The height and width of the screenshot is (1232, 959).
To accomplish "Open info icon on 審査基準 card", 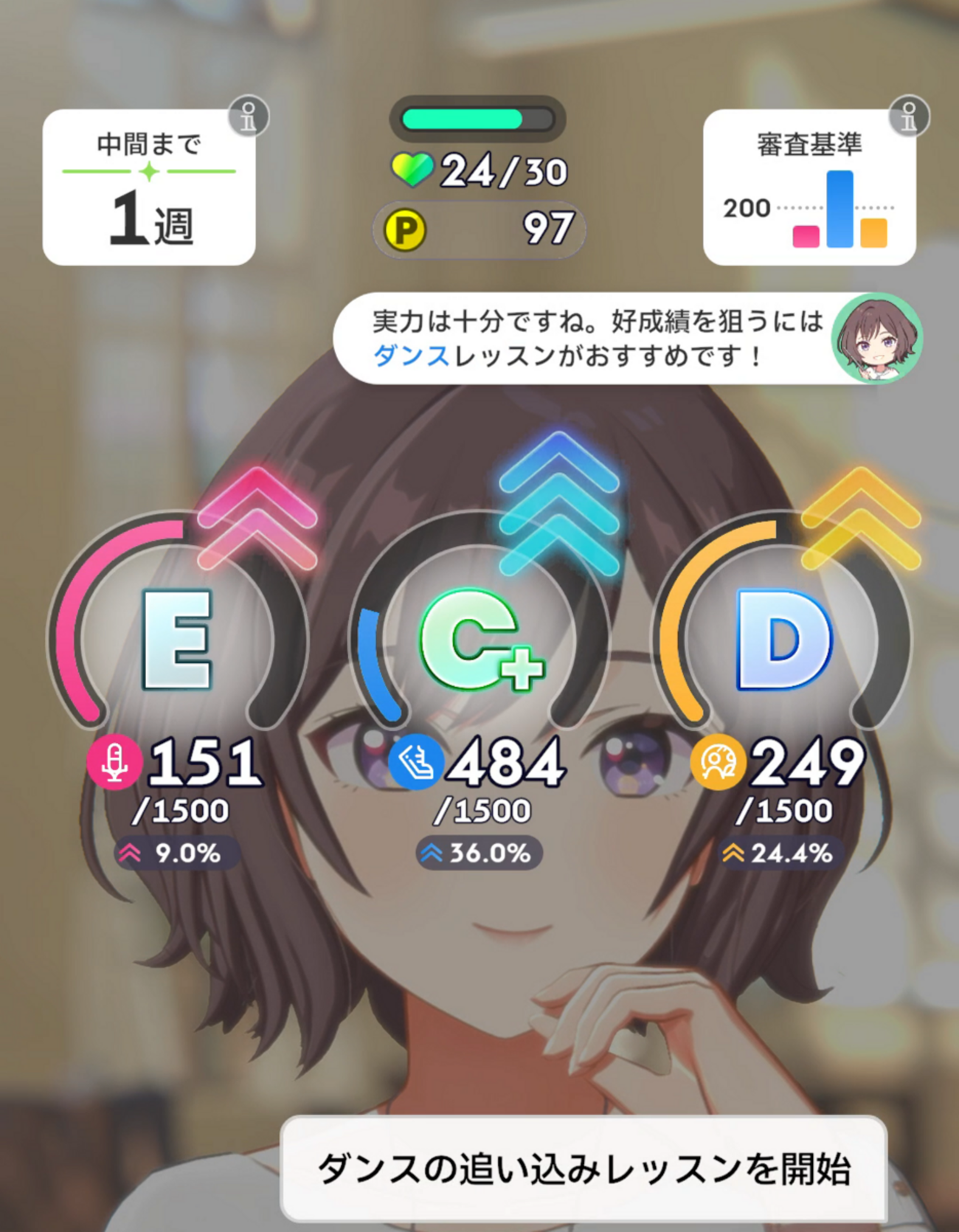I will pyautogui.click(x=909, y=117).
